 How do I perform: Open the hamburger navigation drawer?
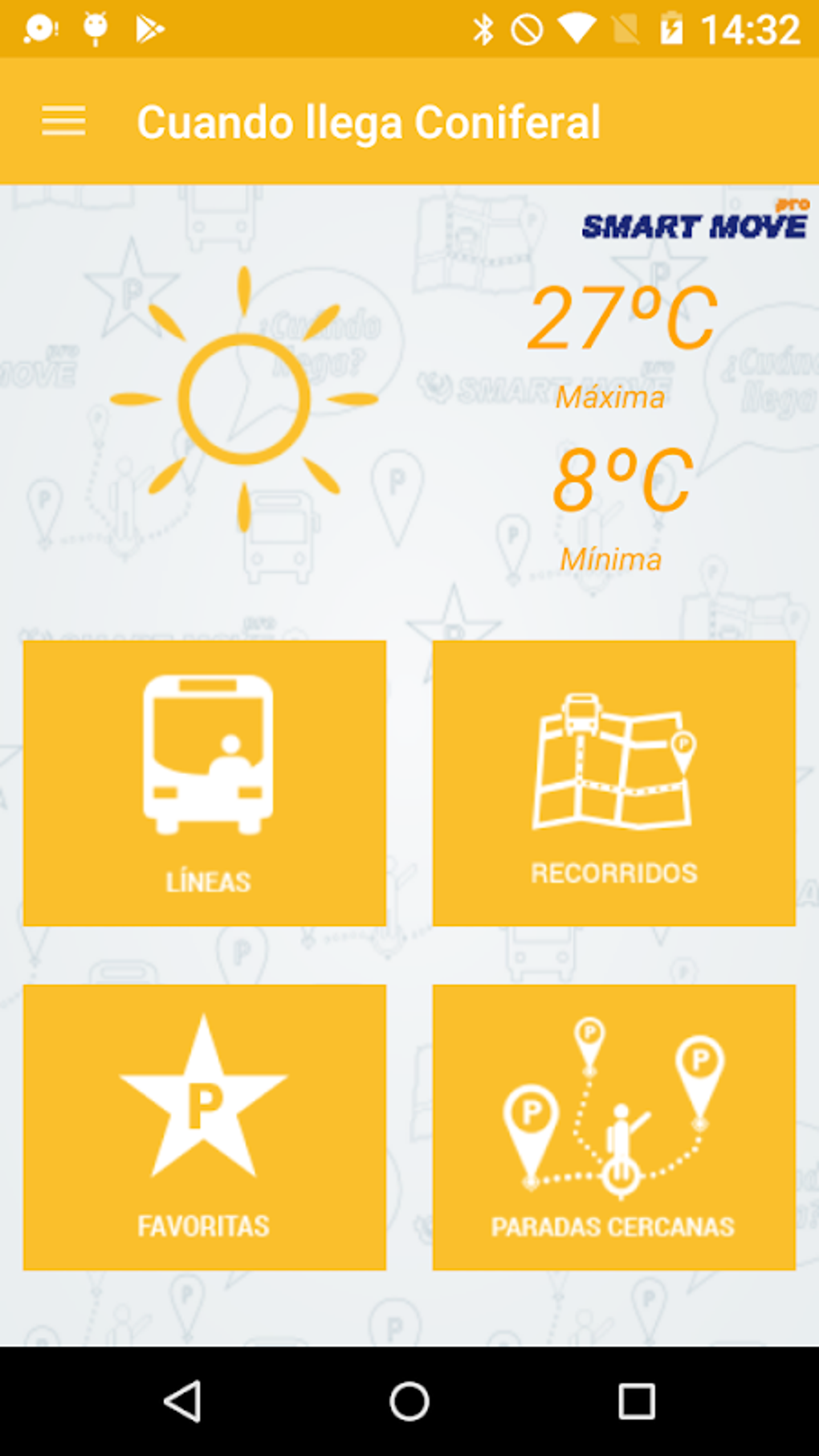pos(63,121)
